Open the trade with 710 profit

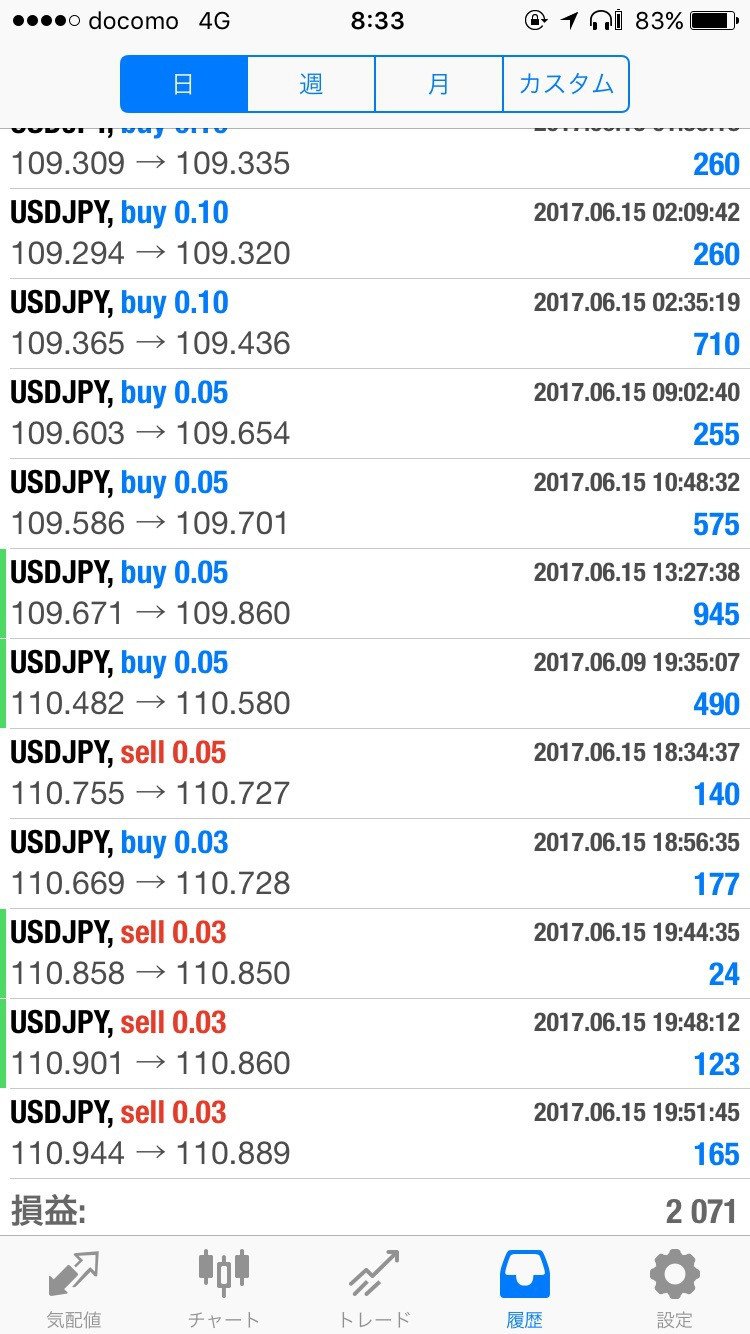375,324
